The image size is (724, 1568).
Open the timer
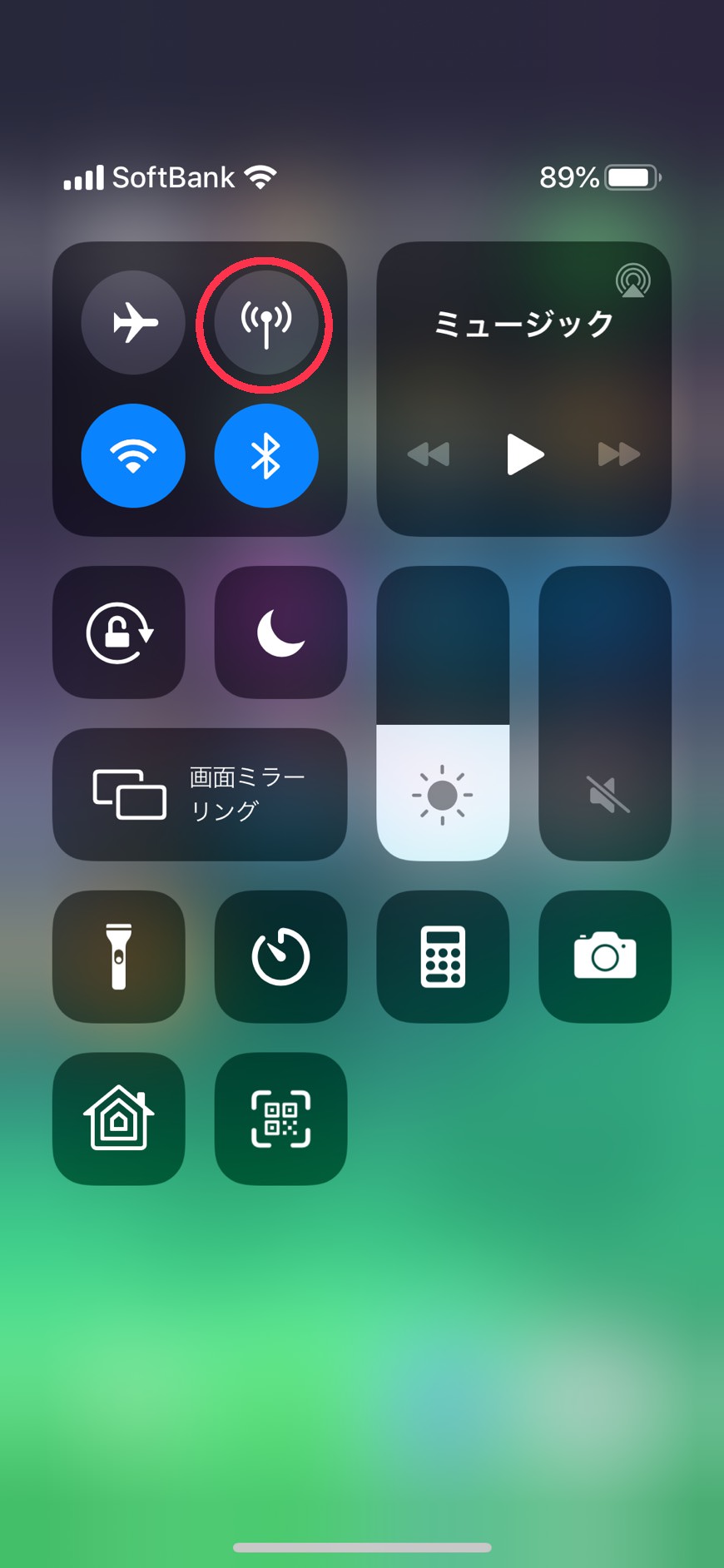[280, 956]
